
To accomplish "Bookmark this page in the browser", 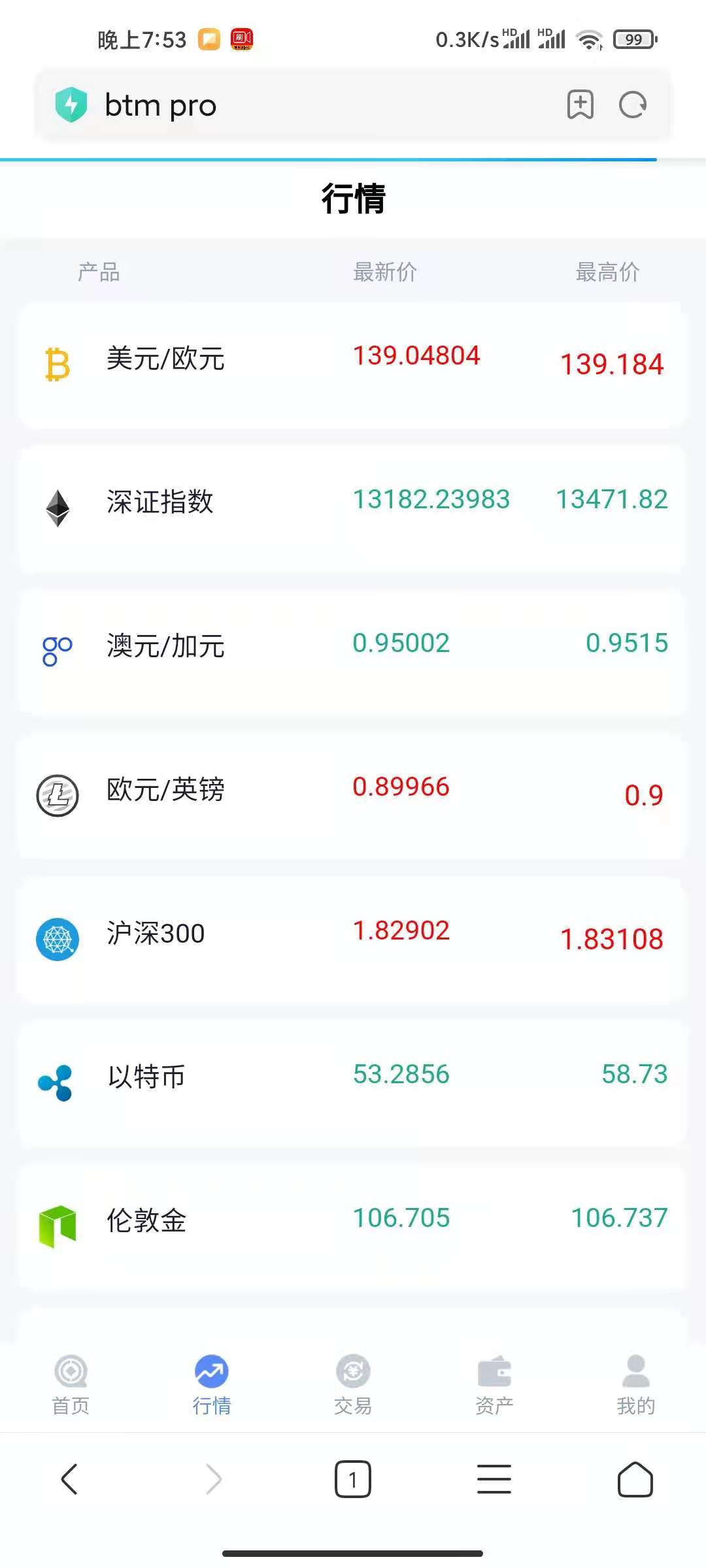I will 580,105.
